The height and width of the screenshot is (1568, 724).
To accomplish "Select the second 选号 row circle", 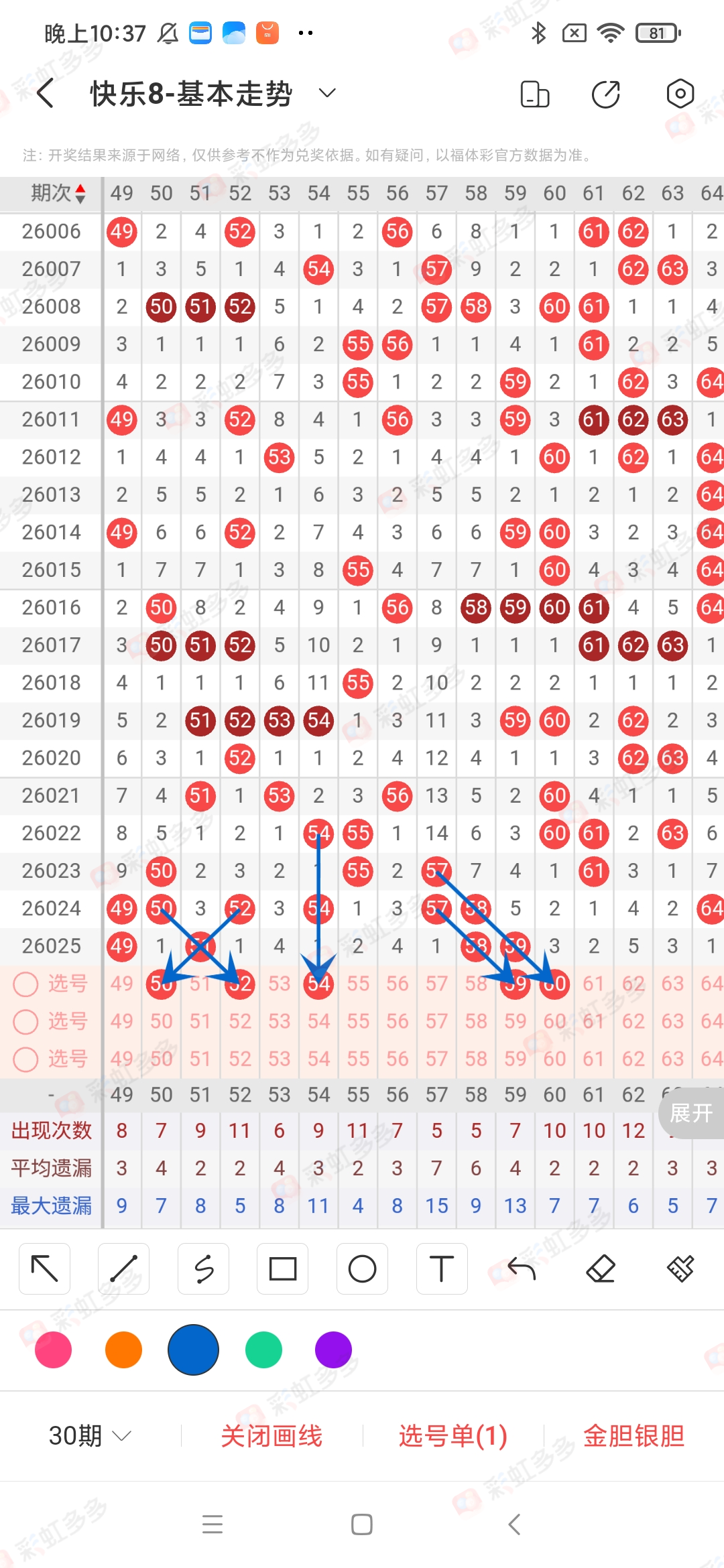I will (27, 1021).
